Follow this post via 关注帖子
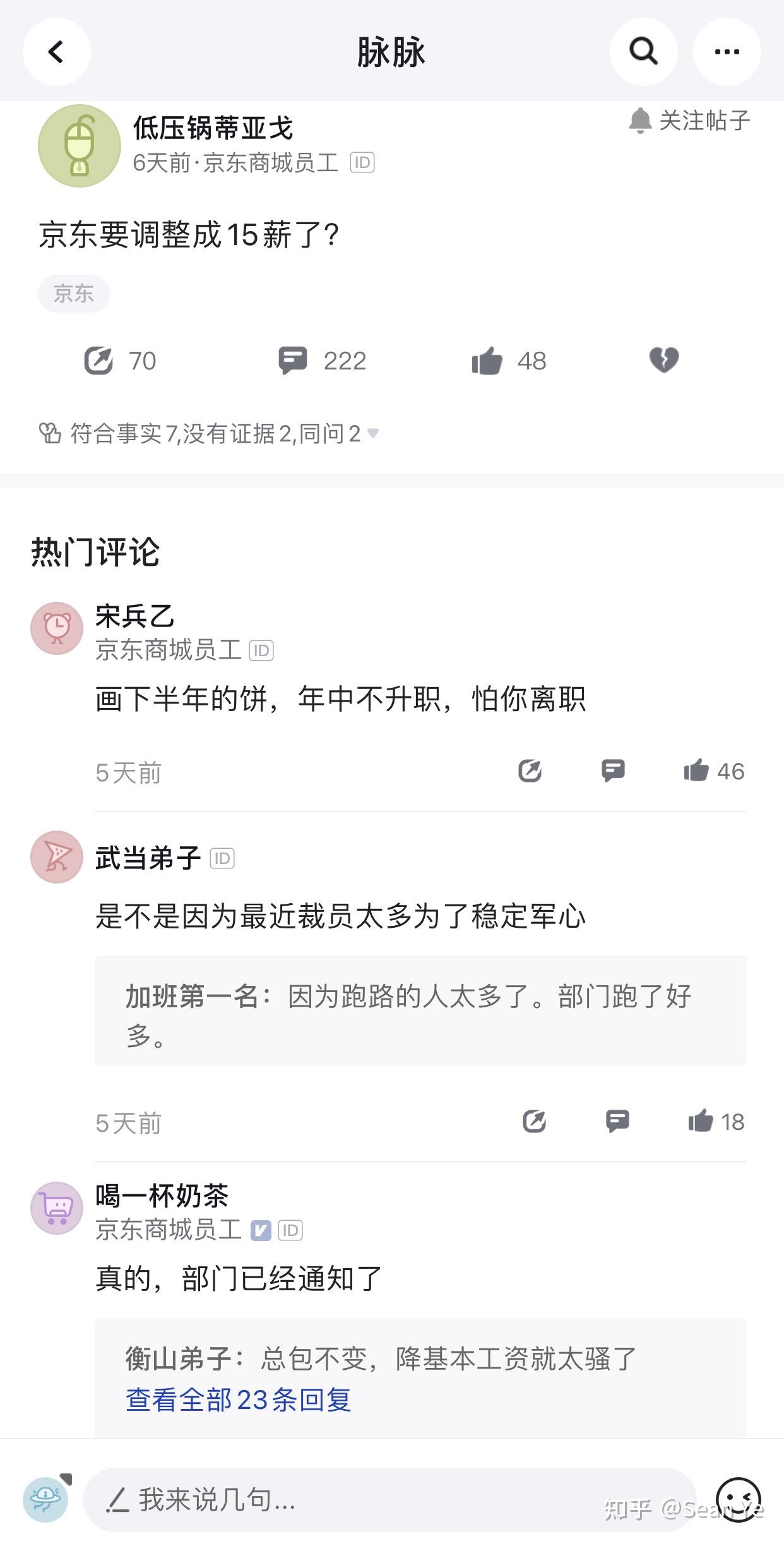Screen dimensions: 784x1541 pos(689,120)
